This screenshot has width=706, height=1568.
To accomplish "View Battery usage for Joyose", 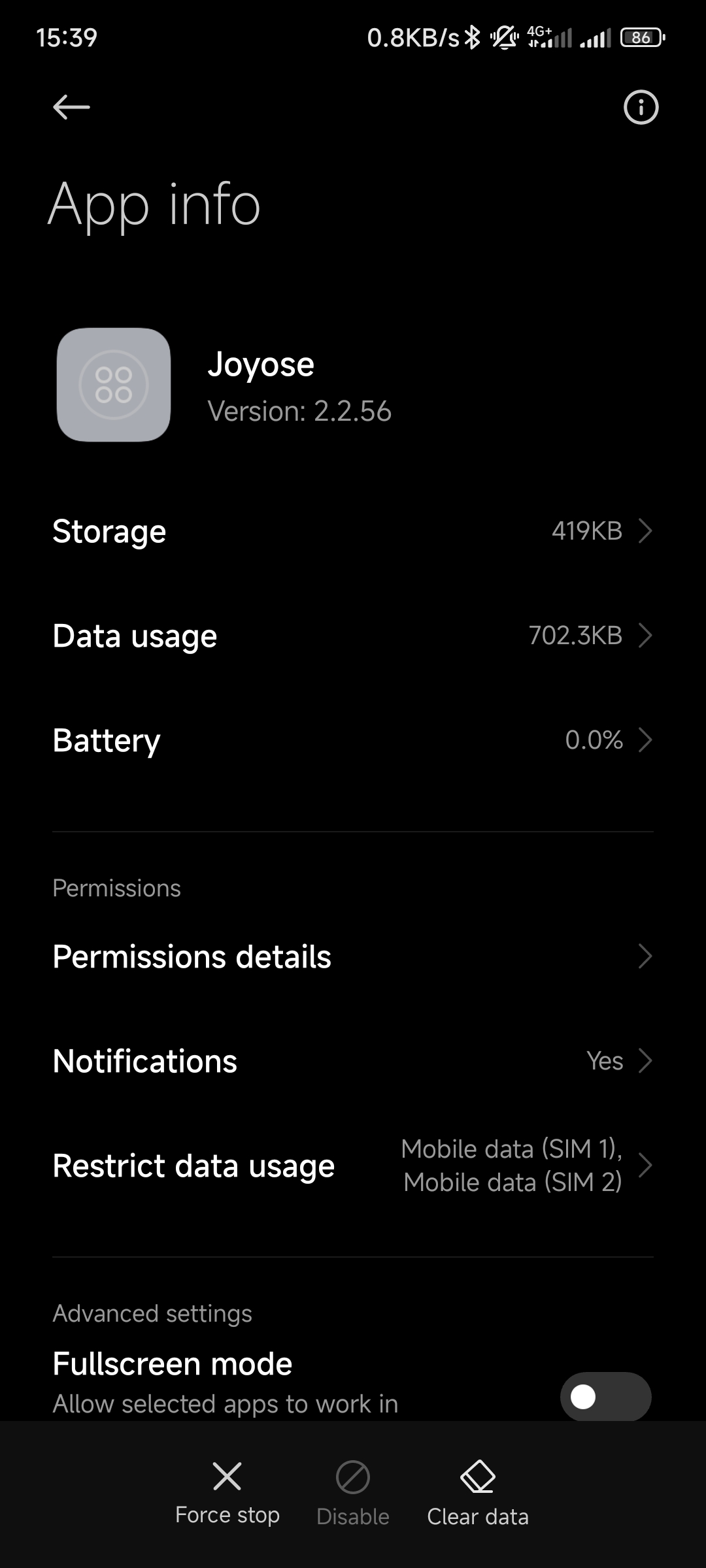I will pos(353,740).
